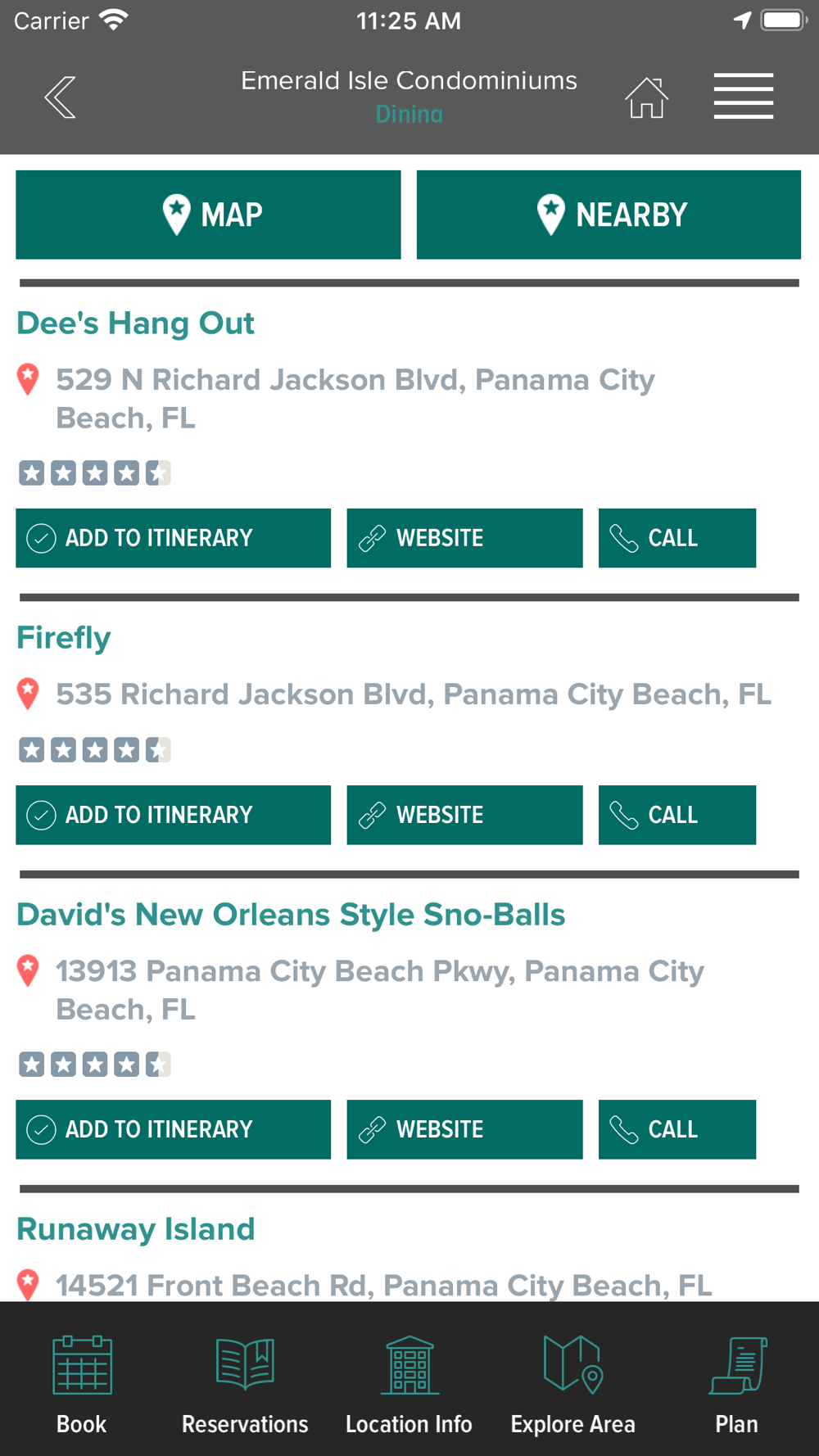The width and height of the screenshot is (819, 1456).
Task: Call David's New Orleans Style Sno-Balls
Action: tap(677, 1129)
